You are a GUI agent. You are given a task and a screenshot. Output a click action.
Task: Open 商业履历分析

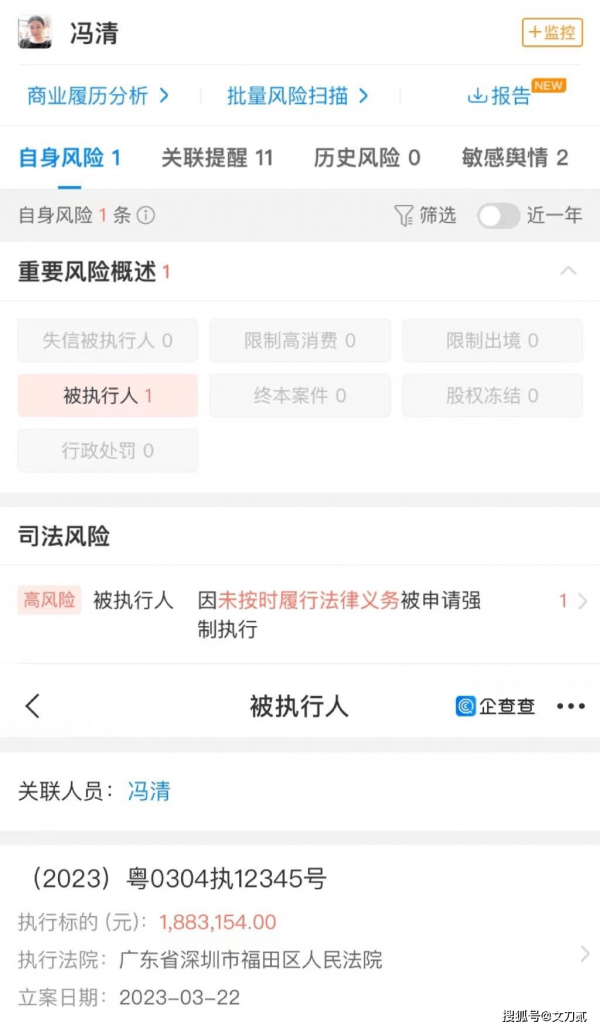pyautogui.click(x=98, y=96)
